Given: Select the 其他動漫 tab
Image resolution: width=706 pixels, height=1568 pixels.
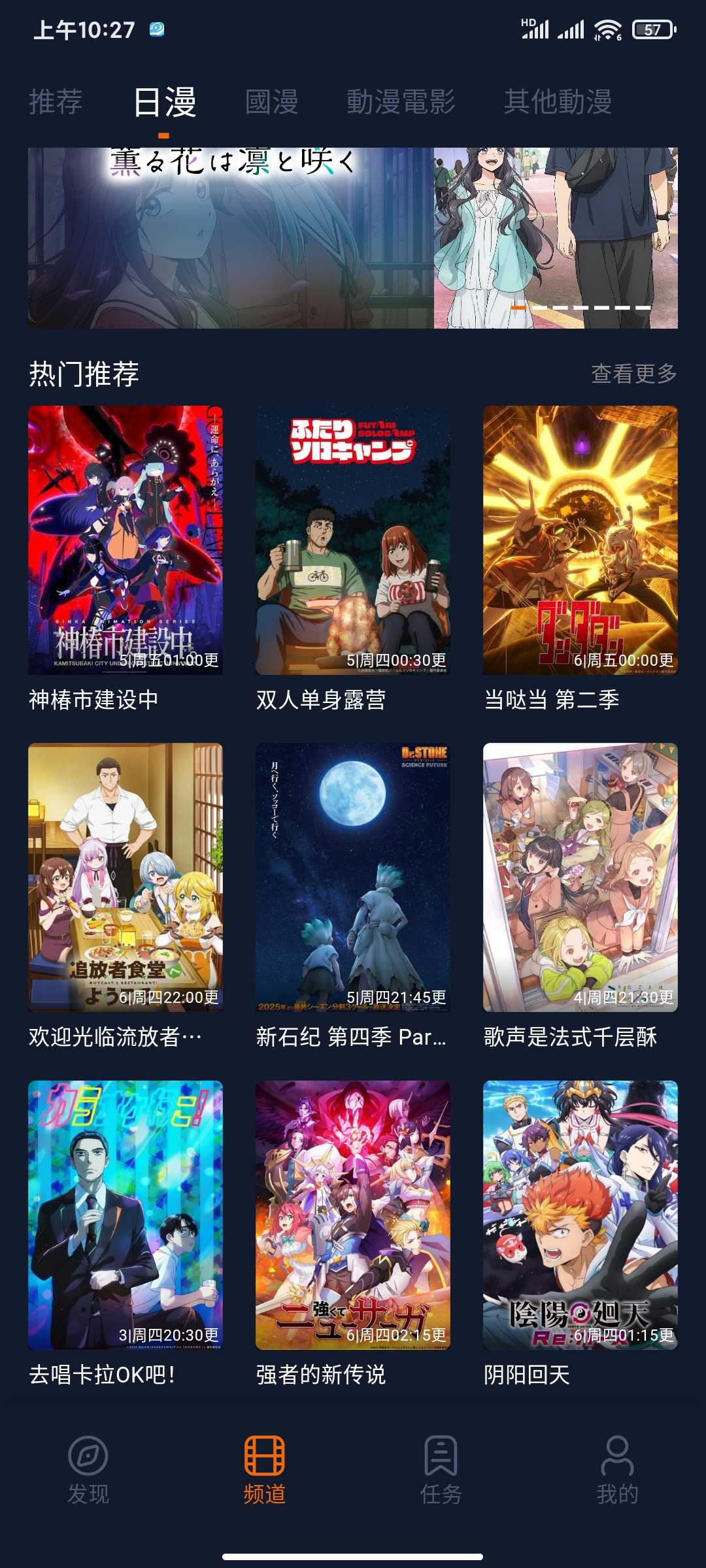Looking at the screenshot, I should click(558, 102).
